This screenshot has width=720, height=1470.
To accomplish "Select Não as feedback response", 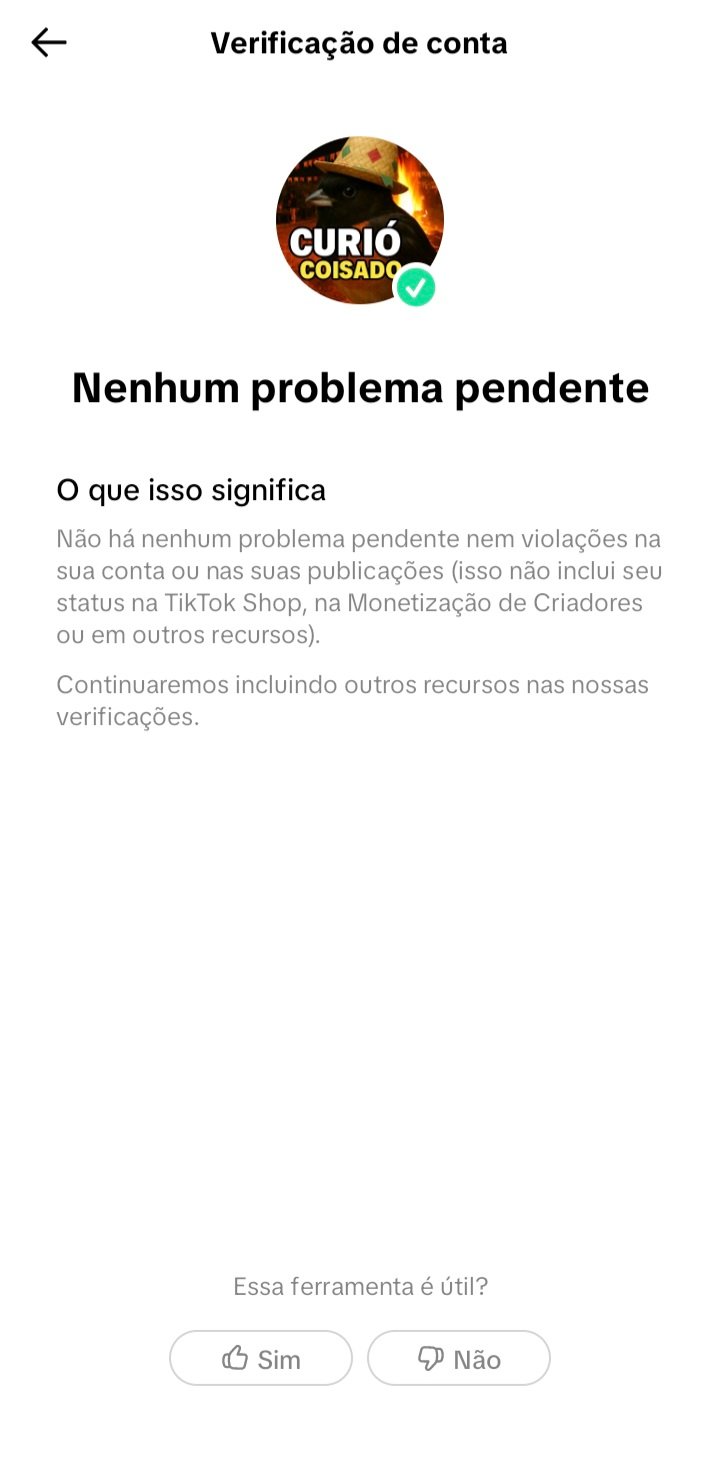I will tap(459, 1358).
